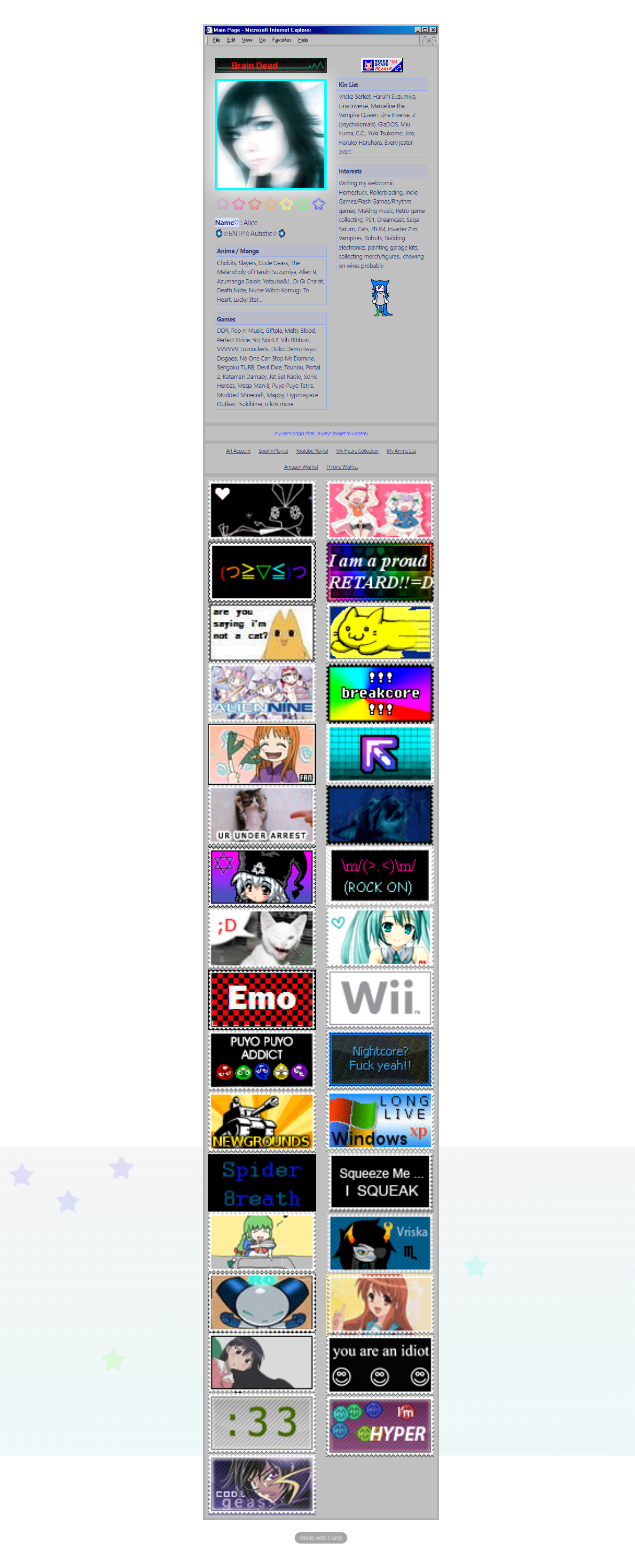
Task: Open the Spotify Playlist link
Action: (x=273, y=451)
